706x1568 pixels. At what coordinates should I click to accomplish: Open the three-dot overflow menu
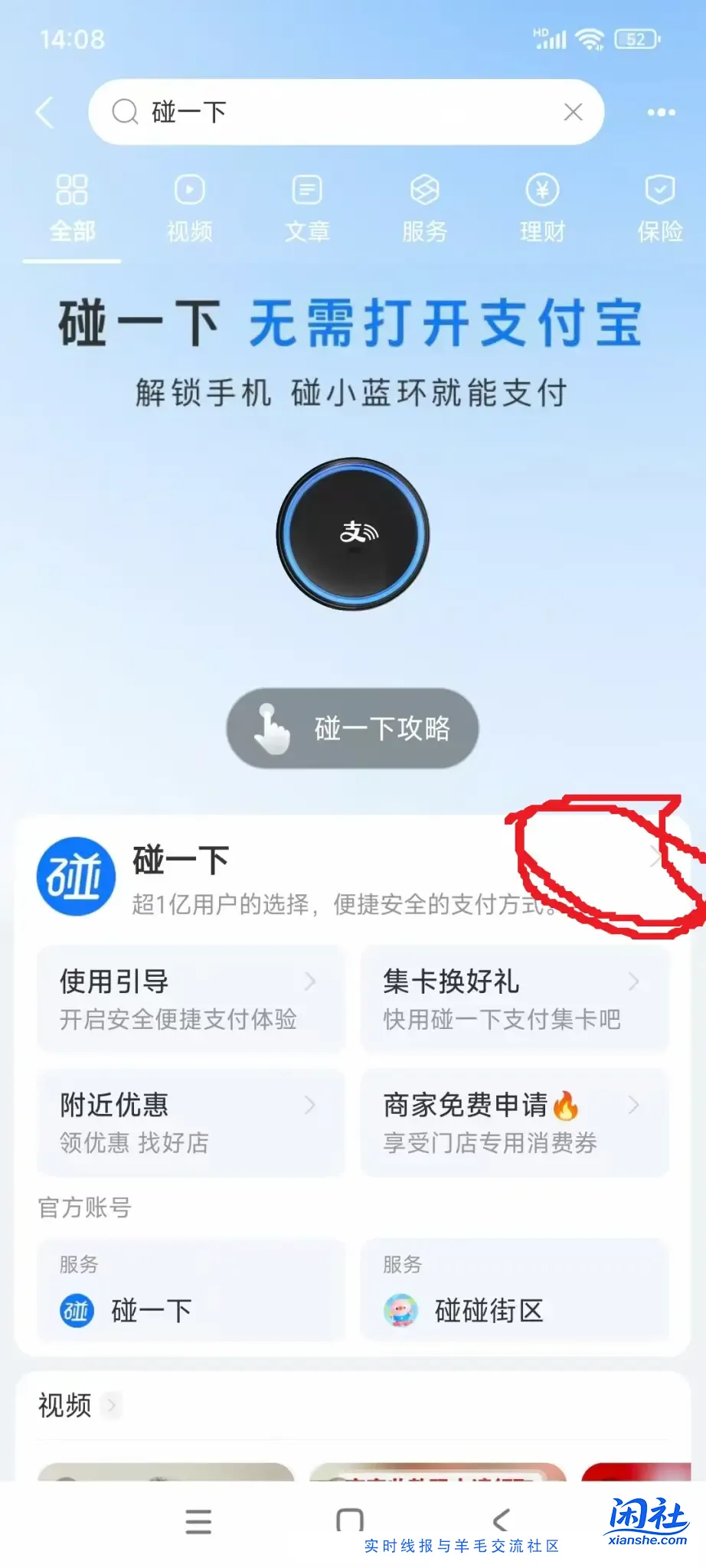[x=661, y=113]
